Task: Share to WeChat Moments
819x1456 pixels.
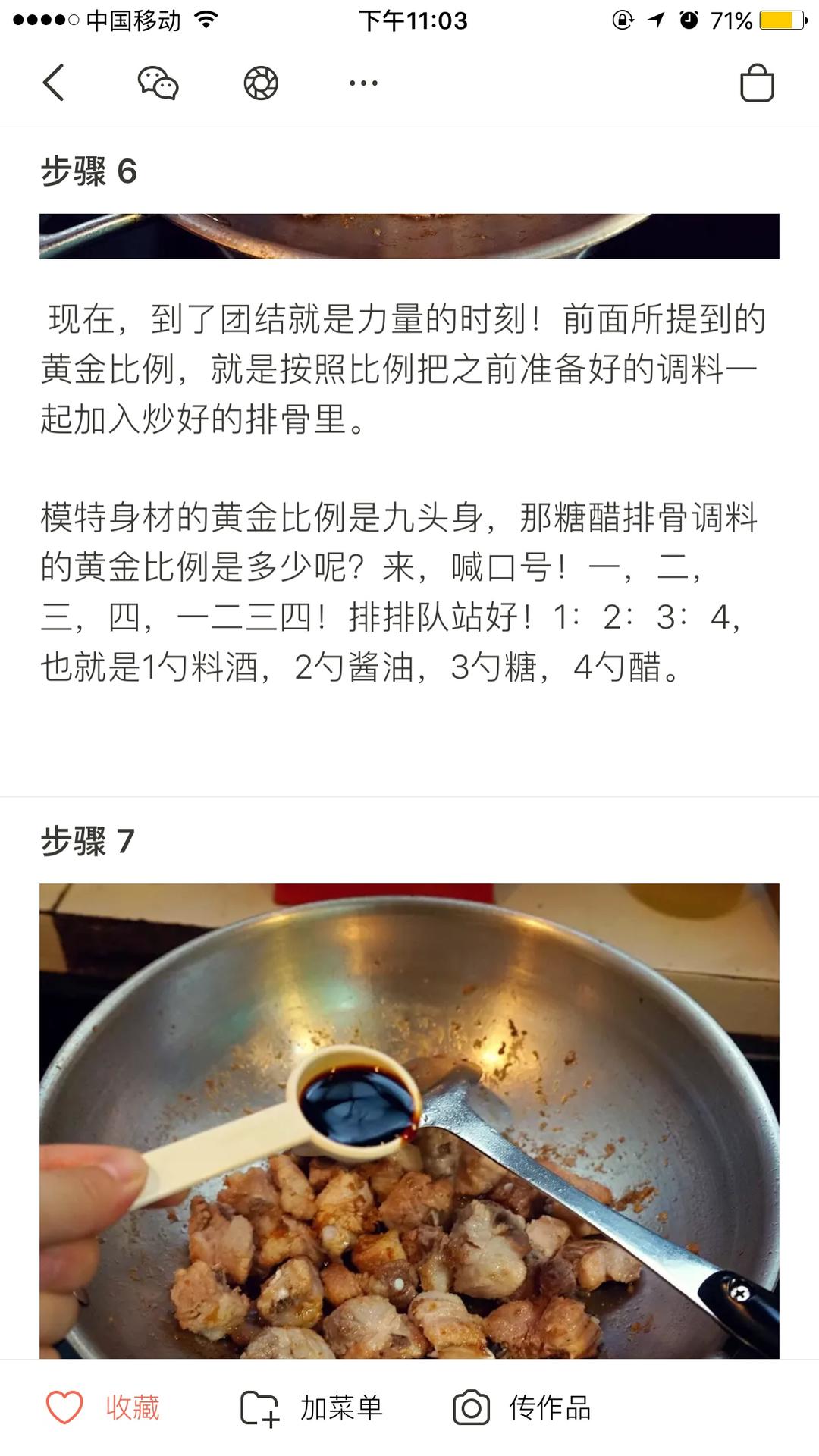Action: pyautogui.click(x=261, y=83)
